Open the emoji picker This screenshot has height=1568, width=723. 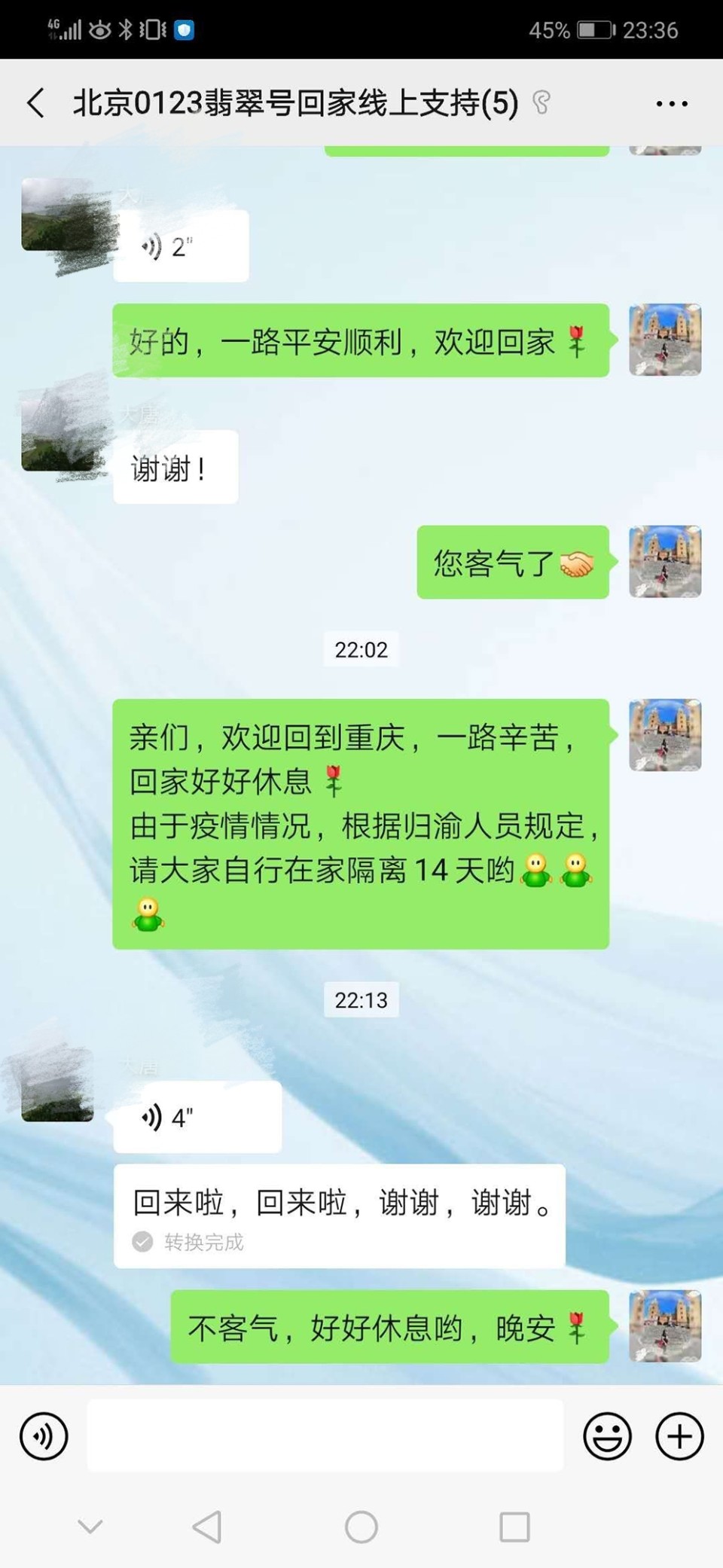[x=607, y=1435]
